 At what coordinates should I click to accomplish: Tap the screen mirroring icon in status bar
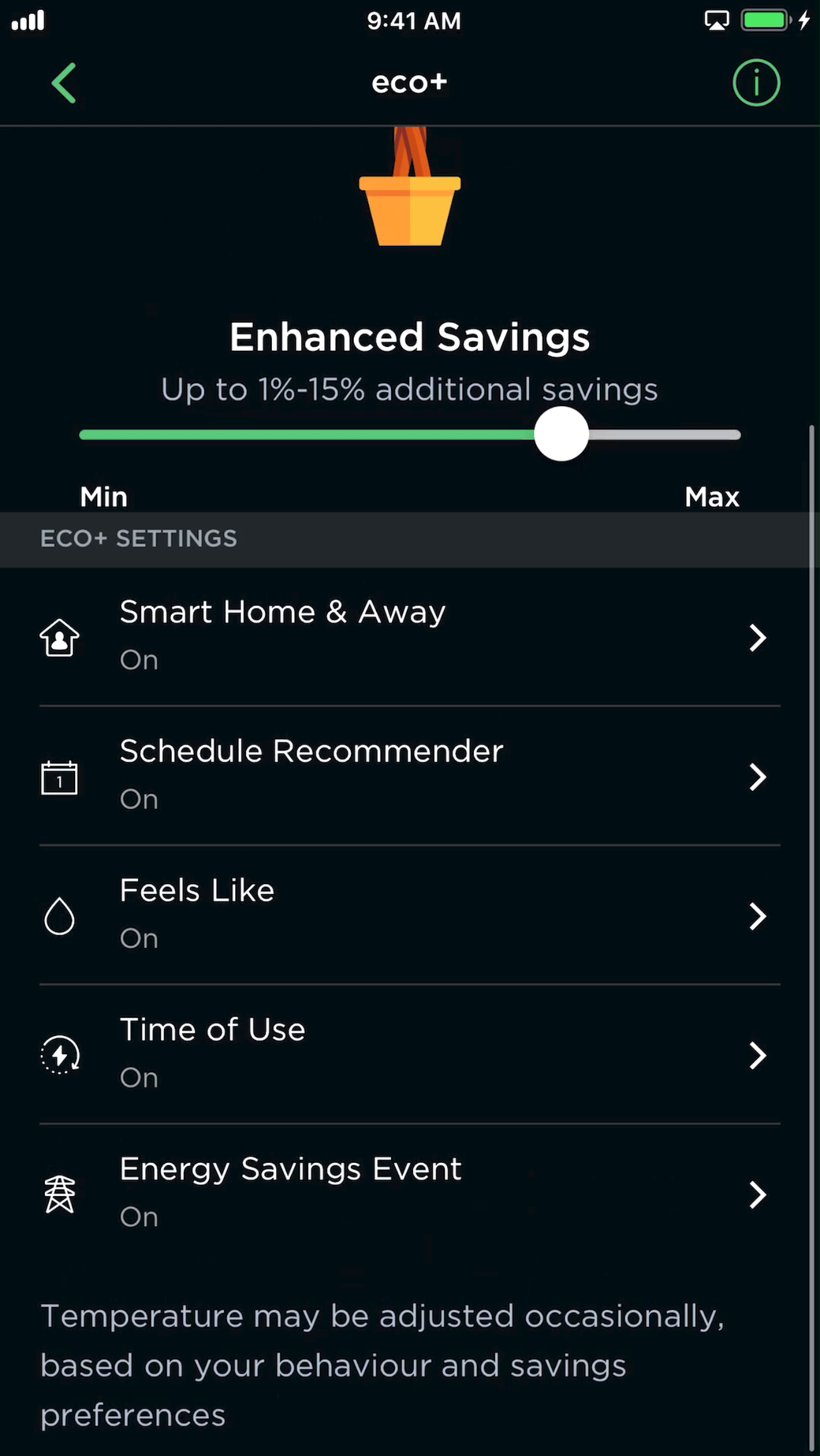pyautogui.click(x=717, y=20)
